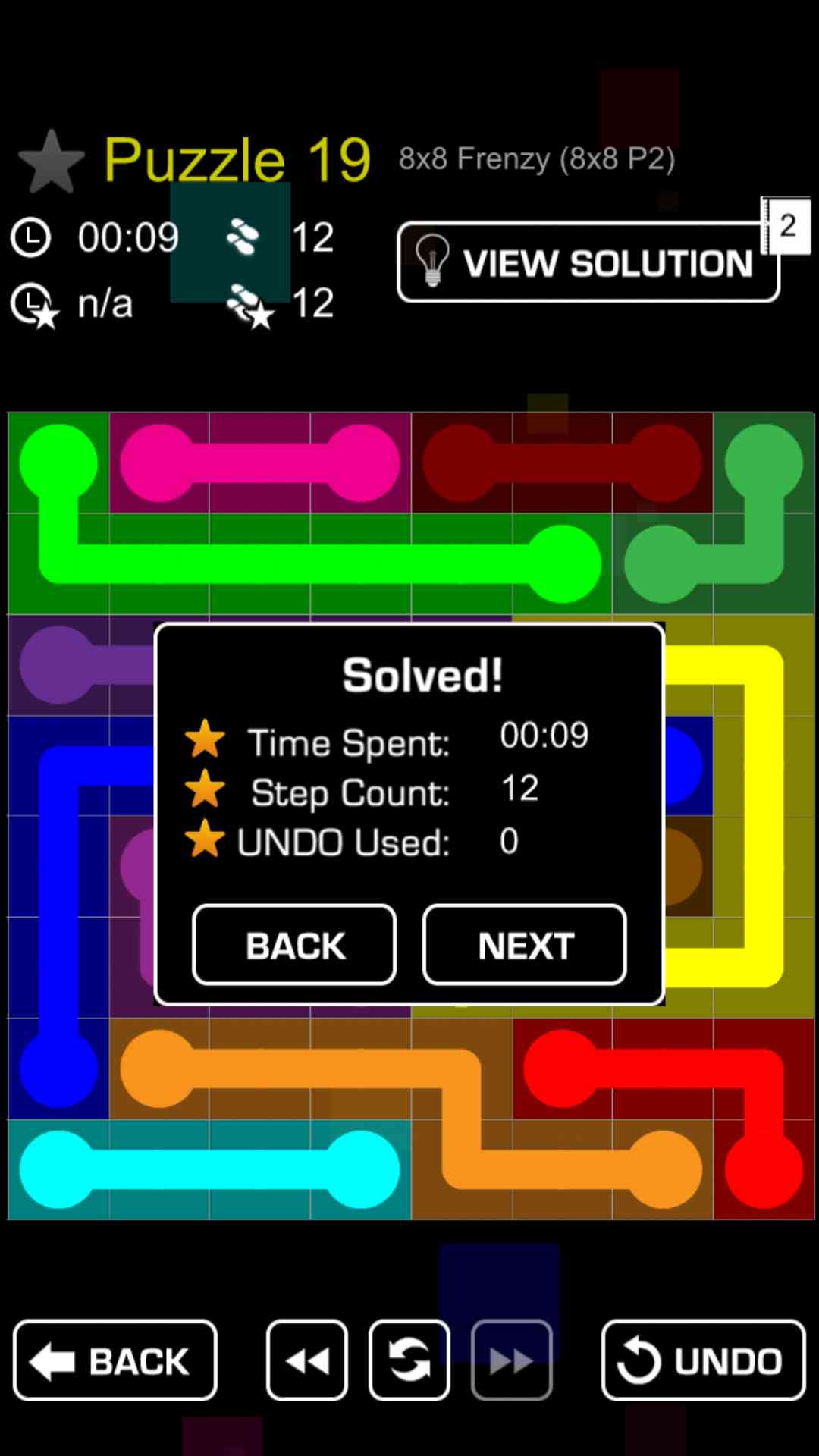Go to the previous puzzle with the rewind arrows
Screen dimensions: 819x1456
point(307,1360)
